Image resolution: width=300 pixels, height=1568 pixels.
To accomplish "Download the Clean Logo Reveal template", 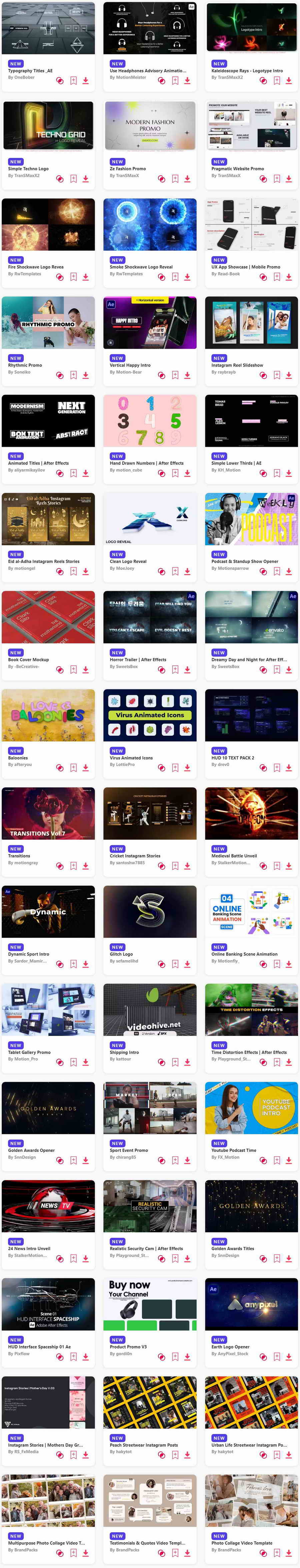I will (x=187, y=571).
